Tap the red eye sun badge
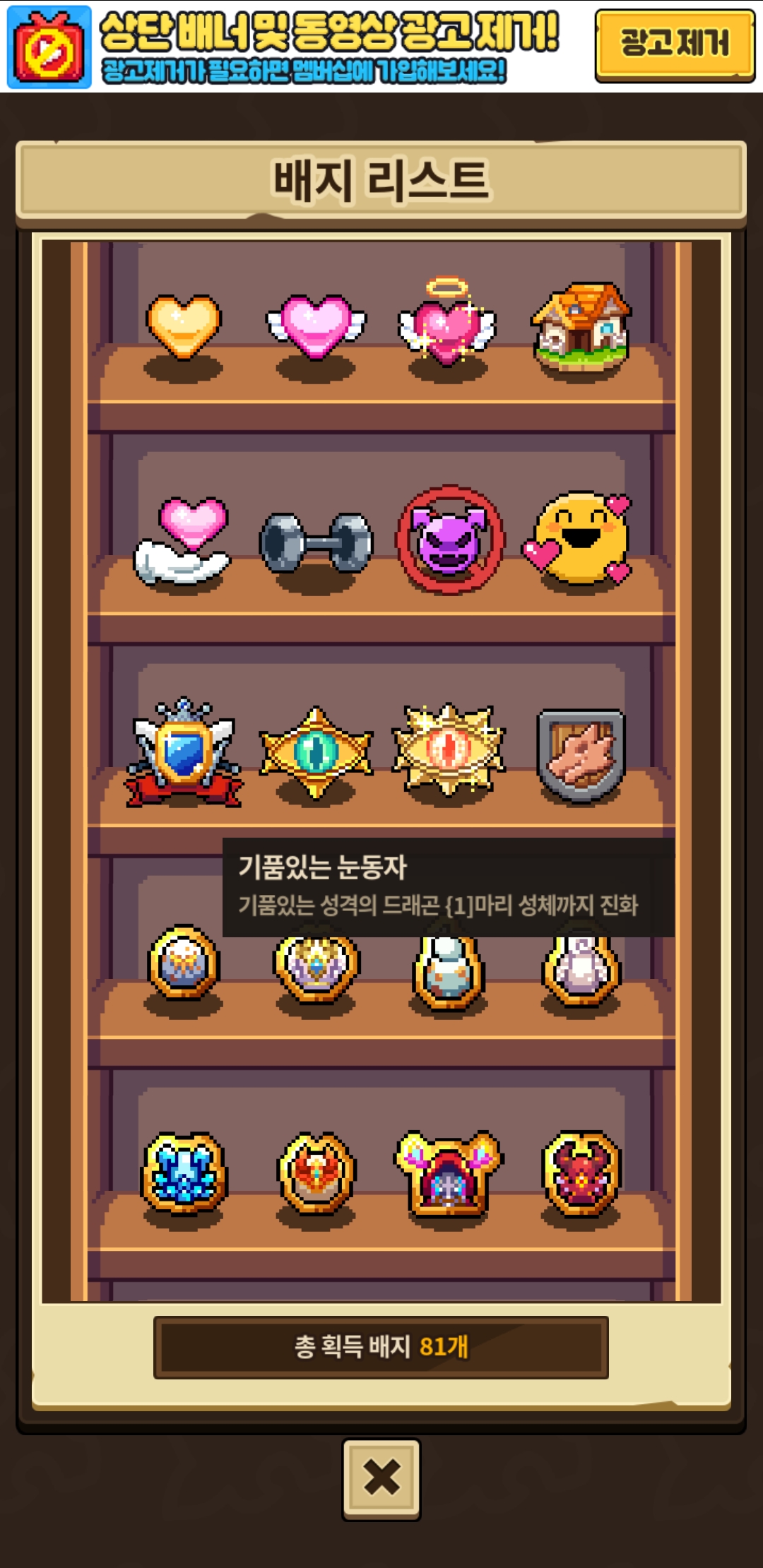Screen dimensions: 763x1568 [x=449, y=752]
